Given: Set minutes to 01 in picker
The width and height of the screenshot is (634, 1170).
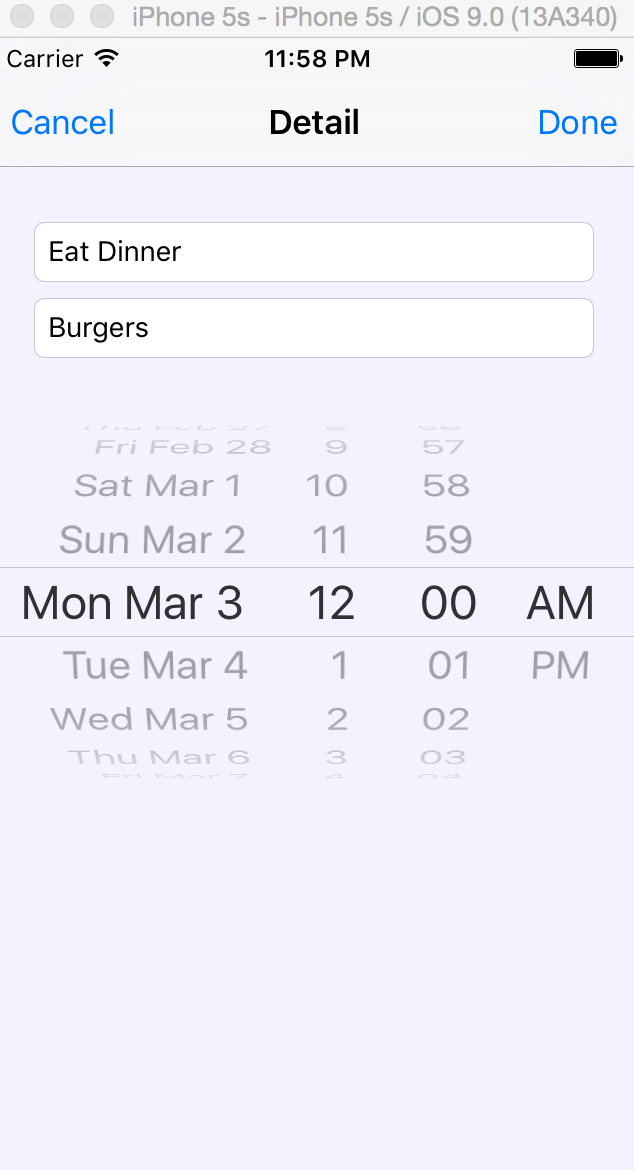Looking at the screenshot, I should point(448,665).
